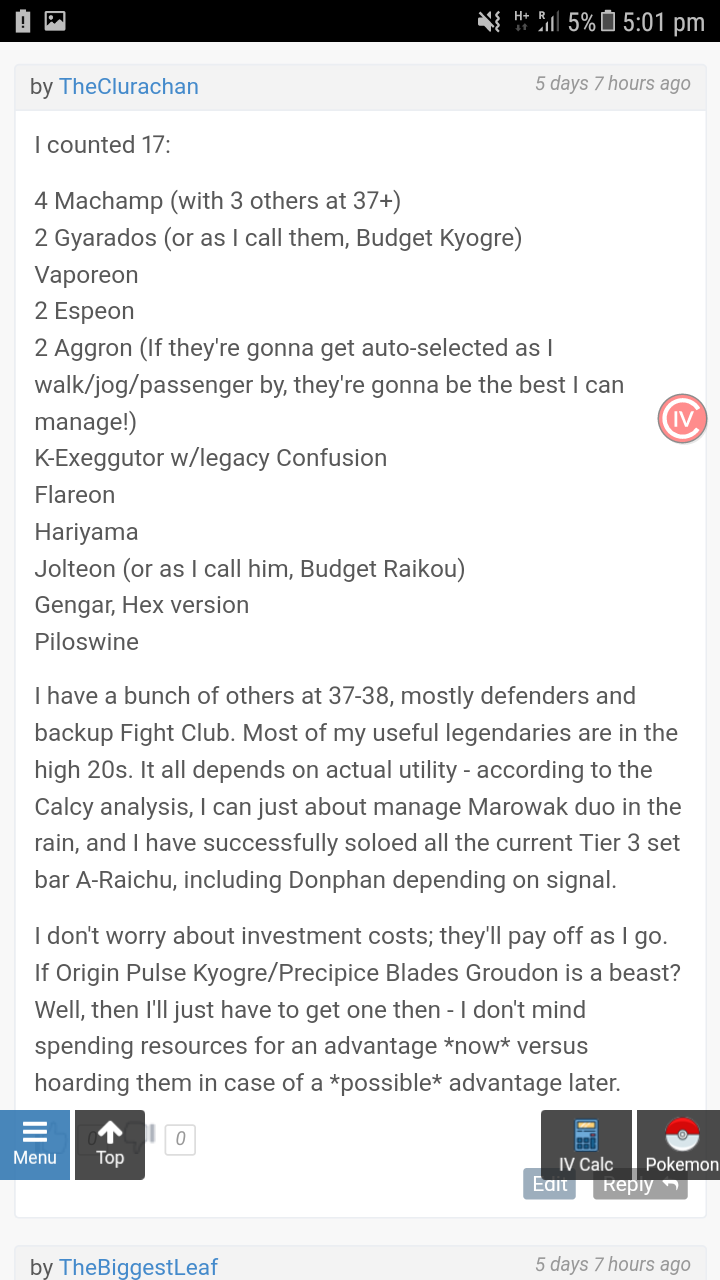Reply to TheClurachan's post
The width and height of the screenshot is (720, 1280).
point(640,1187)
